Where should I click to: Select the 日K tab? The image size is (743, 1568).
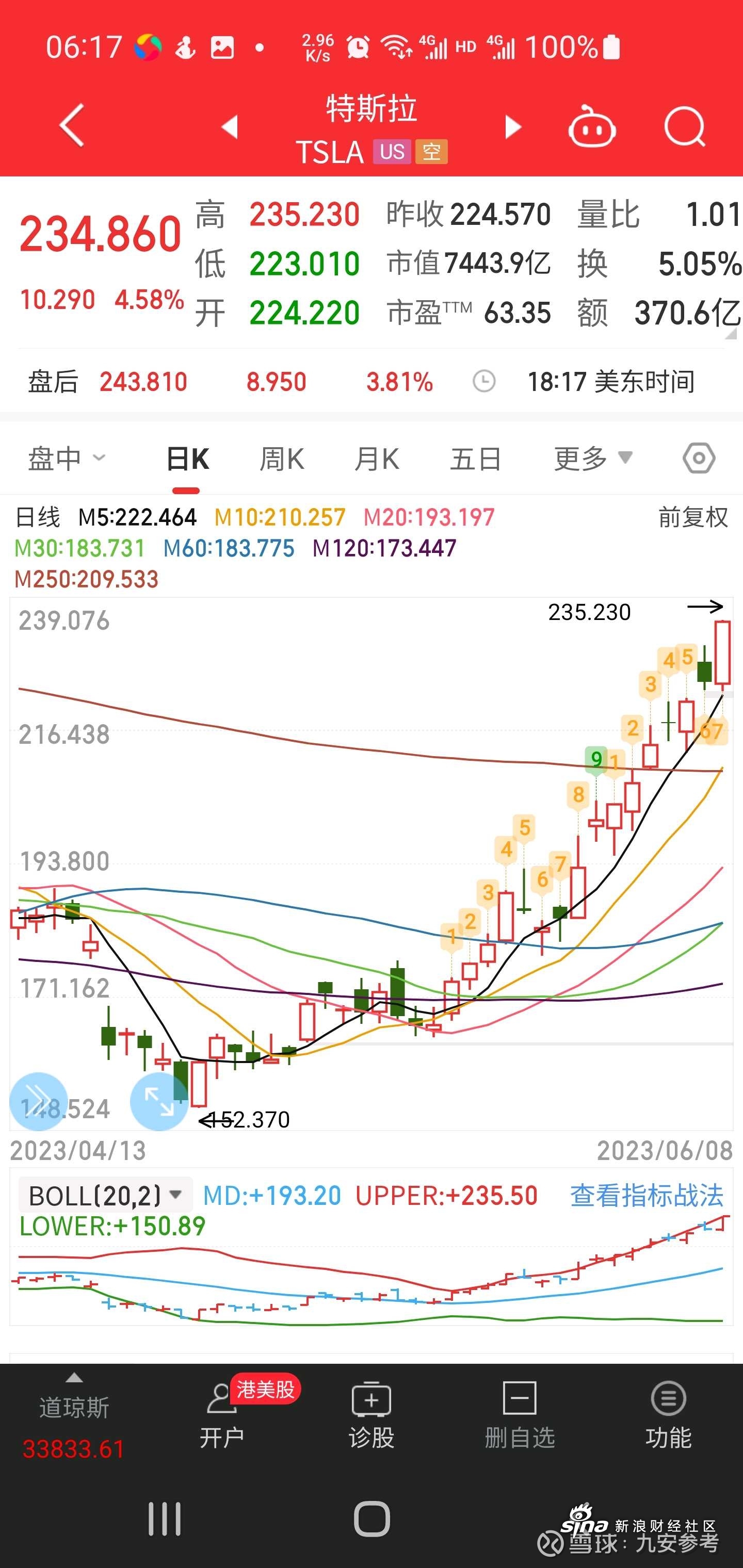point(188,459)
